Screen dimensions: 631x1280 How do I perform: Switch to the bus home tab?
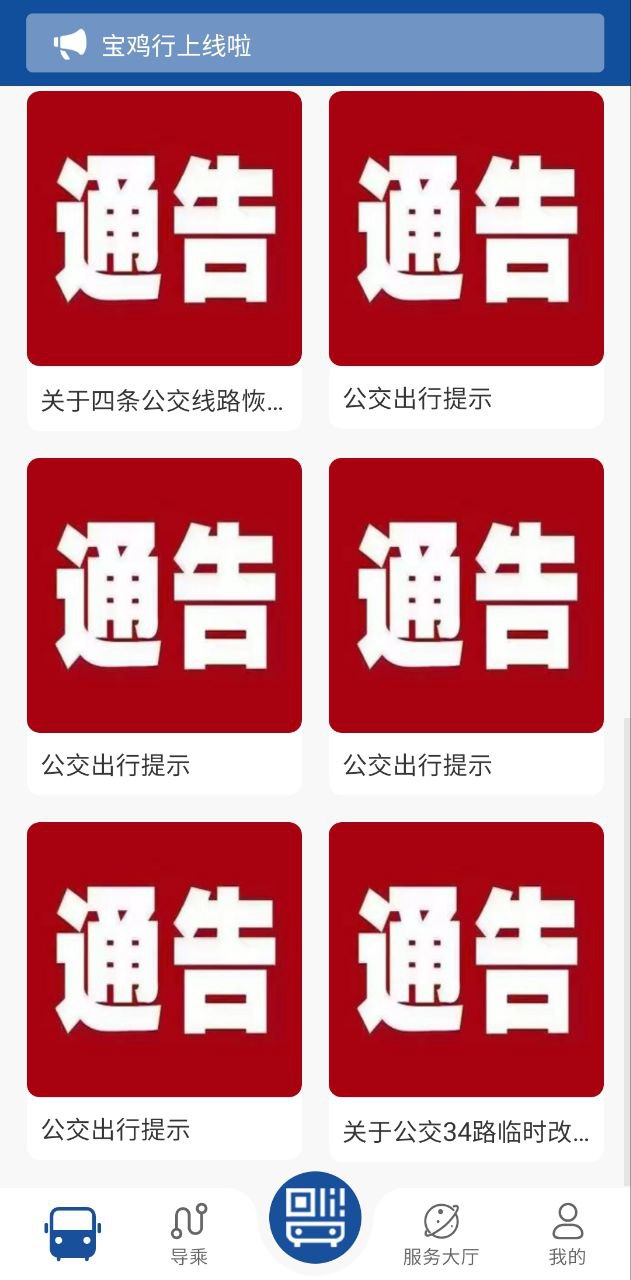coord(73,1233)
